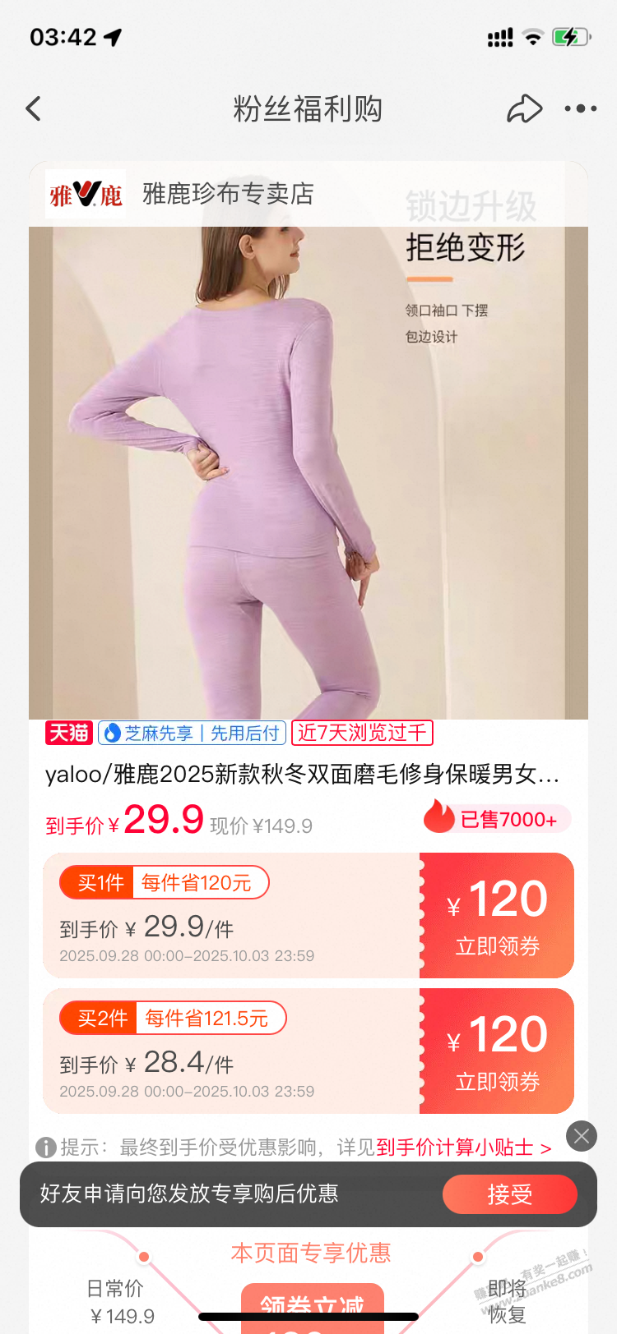
Task: Dismiss the friend discount banner
Action: [x=581, y=1136]
